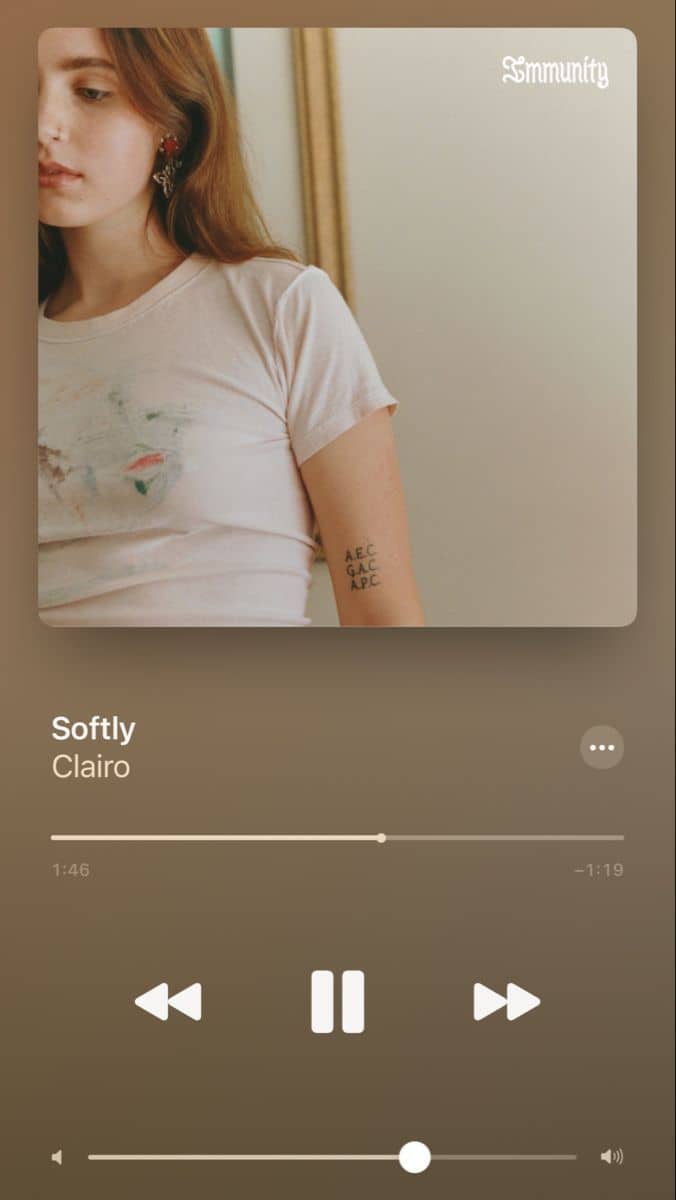Skip back to the previous track
The image size is (676, 1200).
[168, 1002]
